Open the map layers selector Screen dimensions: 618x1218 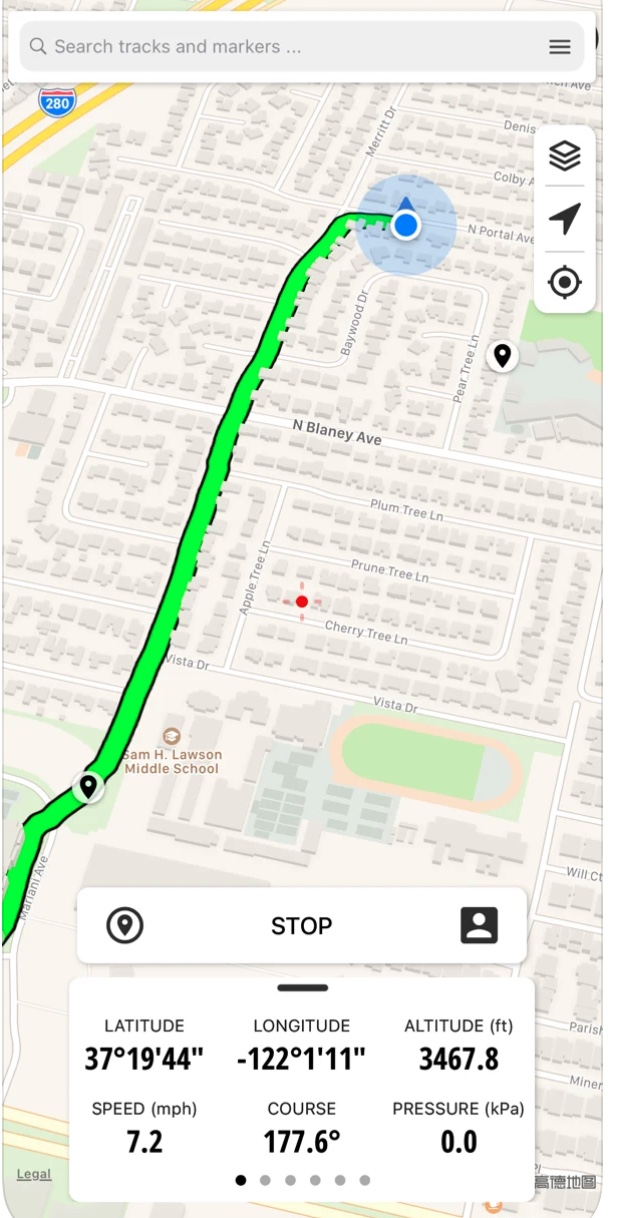[x=565, y=156]
